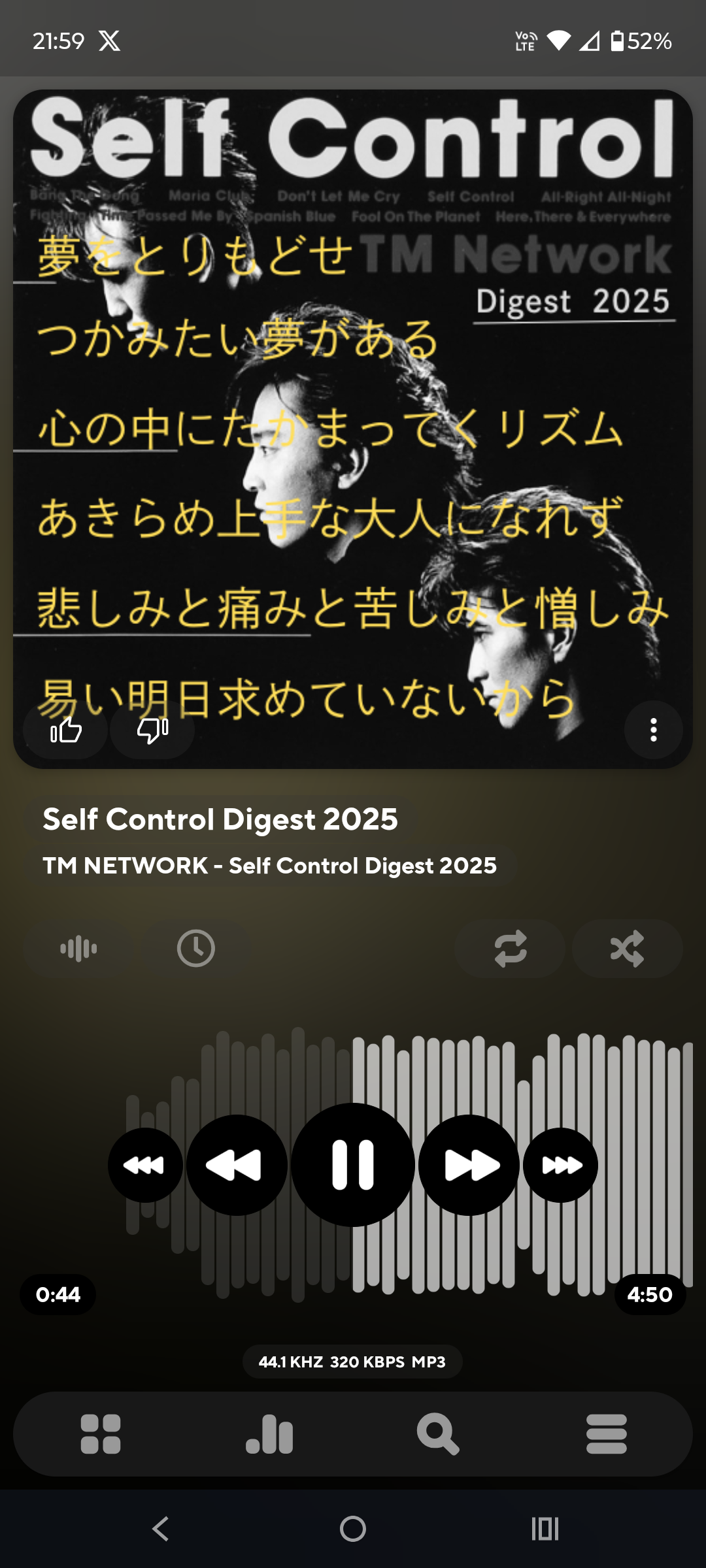Go back using the system back button

coord(161,1529)
